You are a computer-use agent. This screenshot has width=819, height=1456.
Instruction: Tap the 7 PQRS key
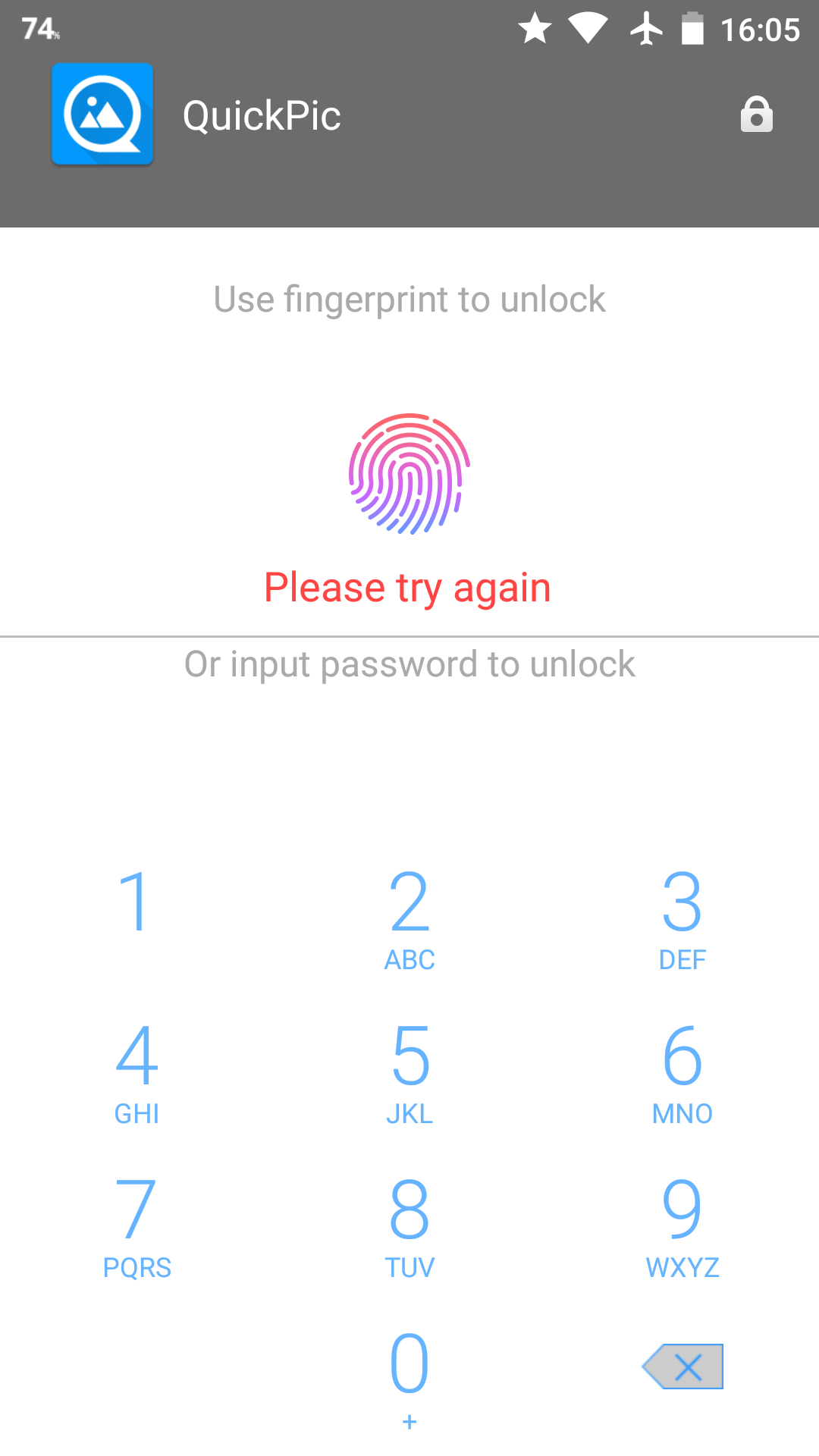[136, 1226]
